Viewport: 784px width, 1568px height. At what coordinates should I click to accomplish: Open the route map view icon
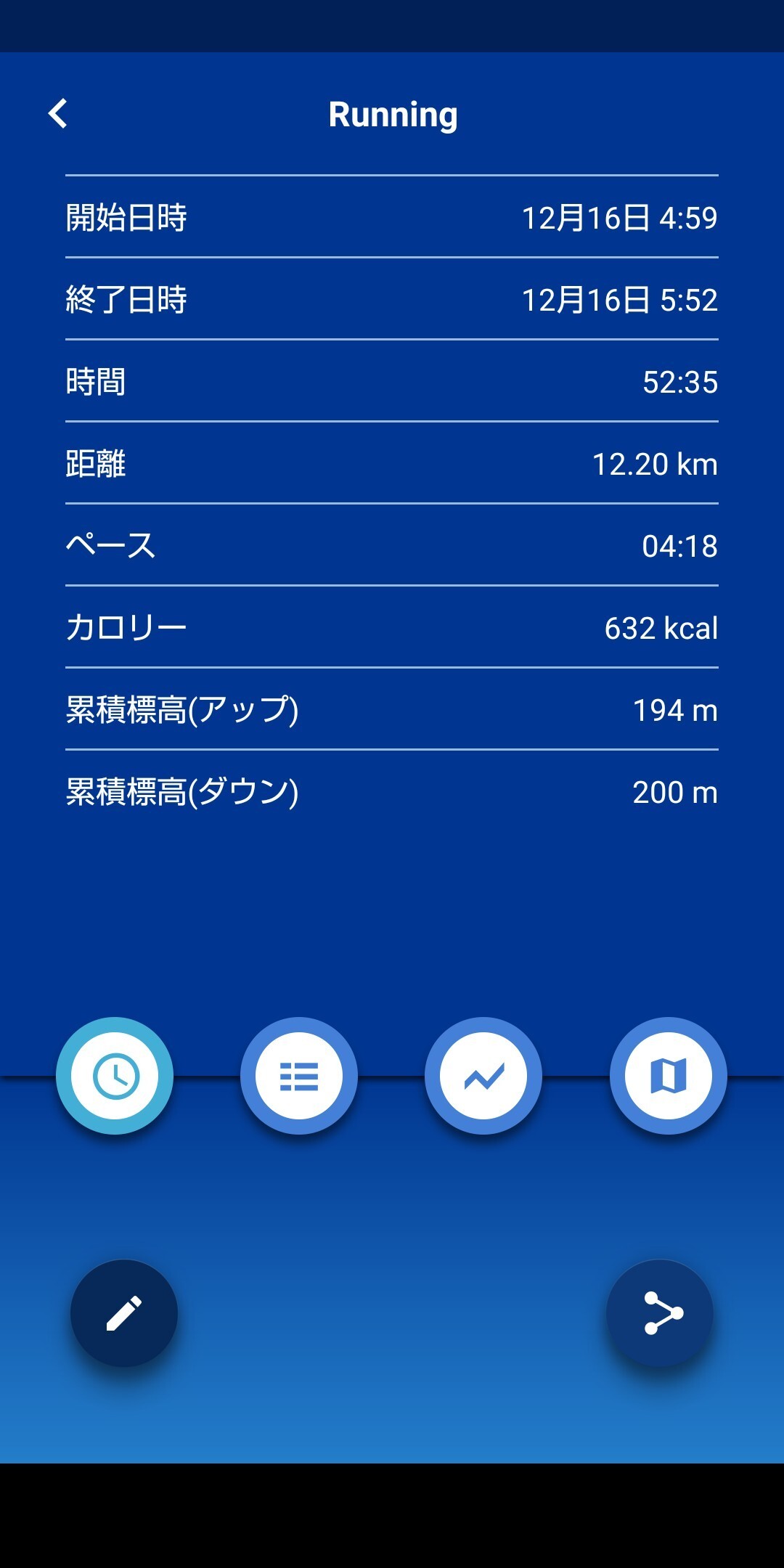click(669, 1076)
